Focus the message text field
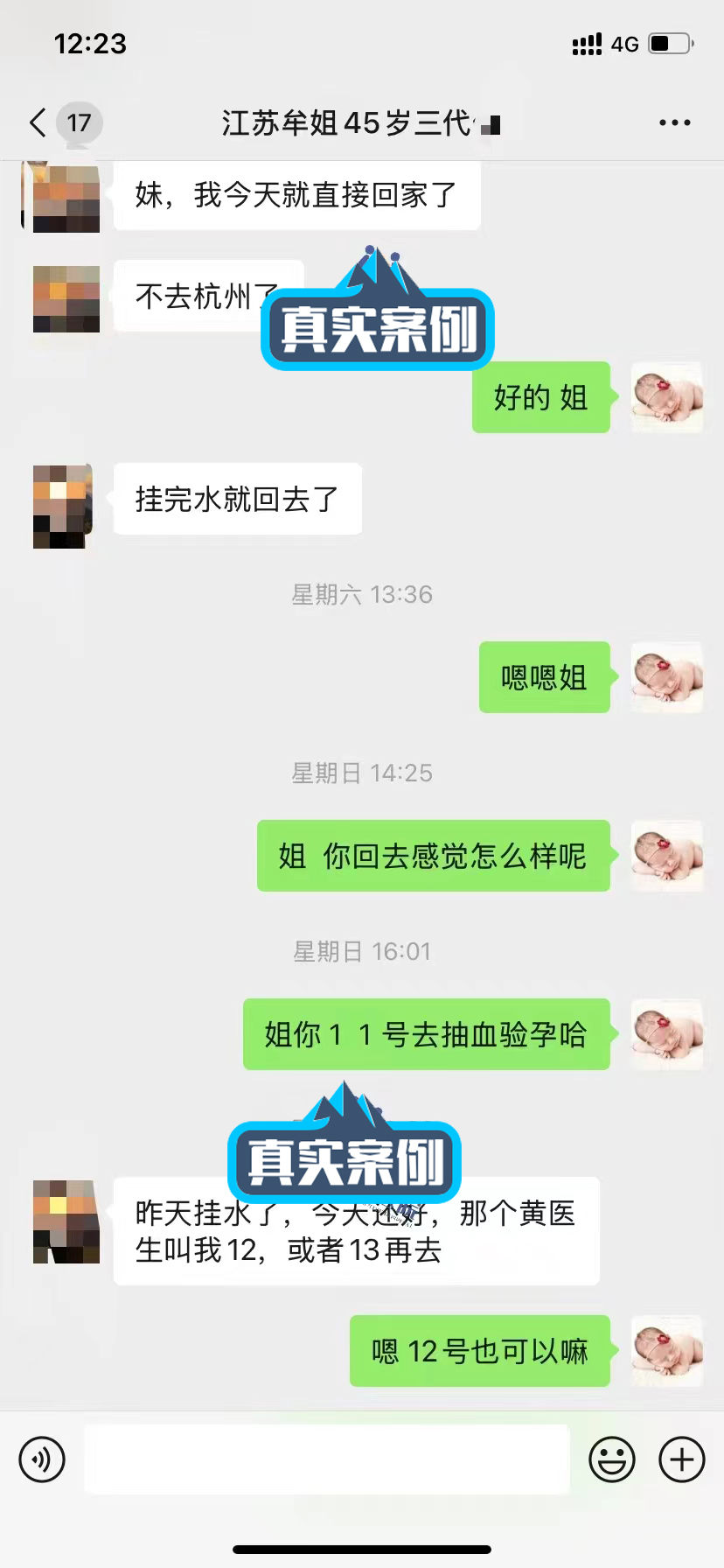This screenshot has height=1568, width=724. click(327, 1459)
